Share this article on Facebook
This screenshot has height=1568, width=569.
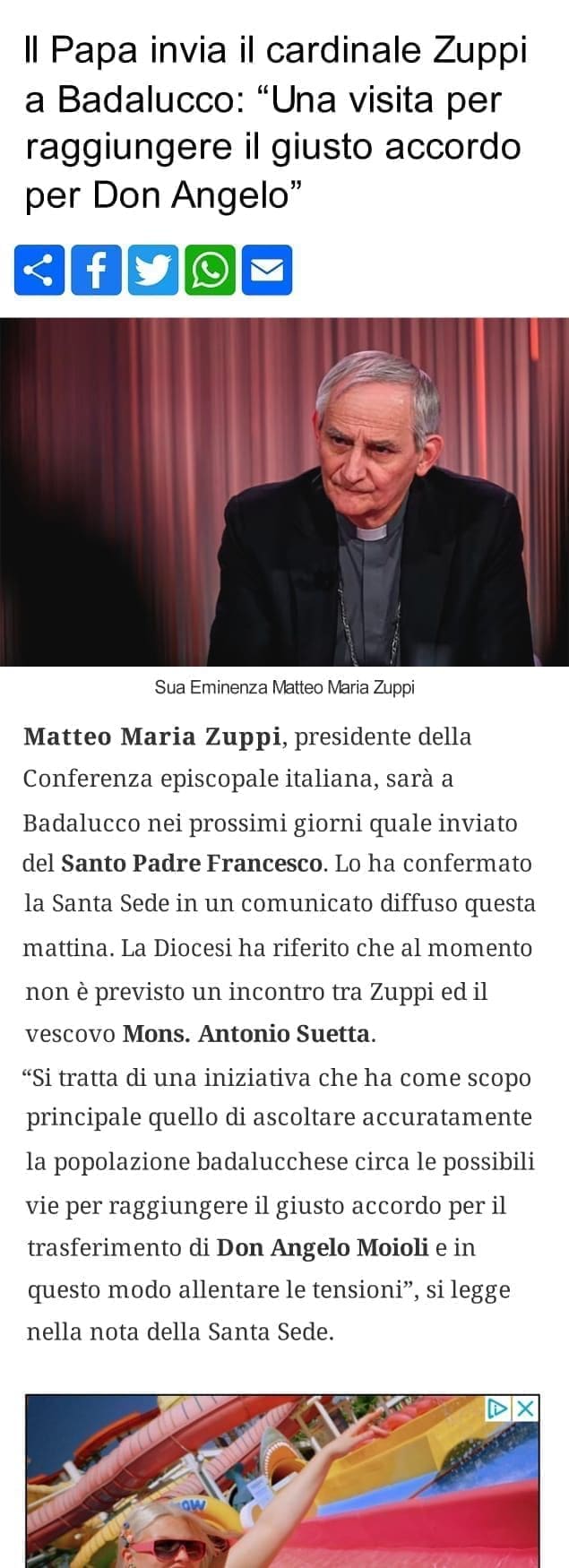(96, 270)
